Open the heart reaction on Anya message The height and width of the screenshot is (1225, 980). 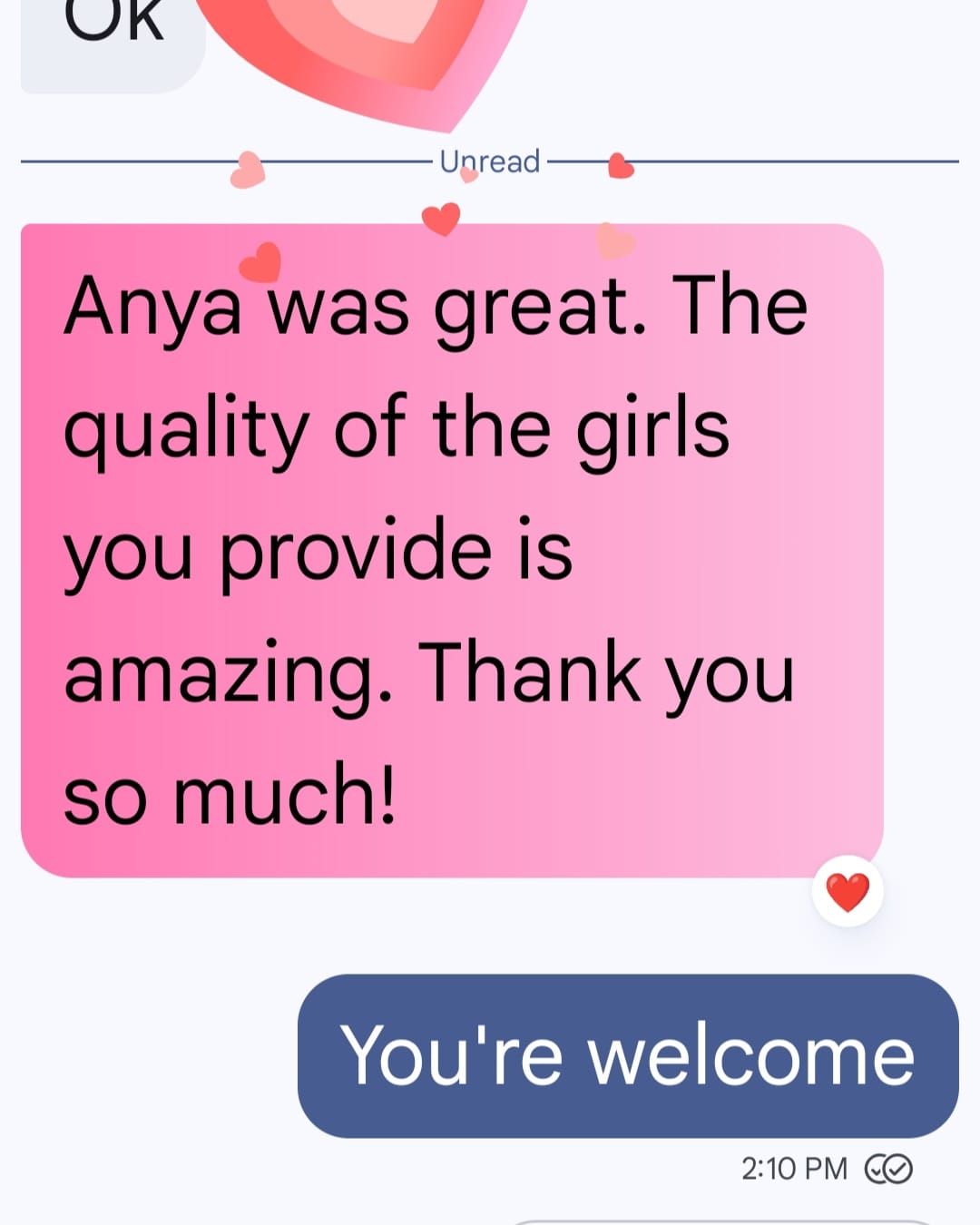(x=848, y=891)
